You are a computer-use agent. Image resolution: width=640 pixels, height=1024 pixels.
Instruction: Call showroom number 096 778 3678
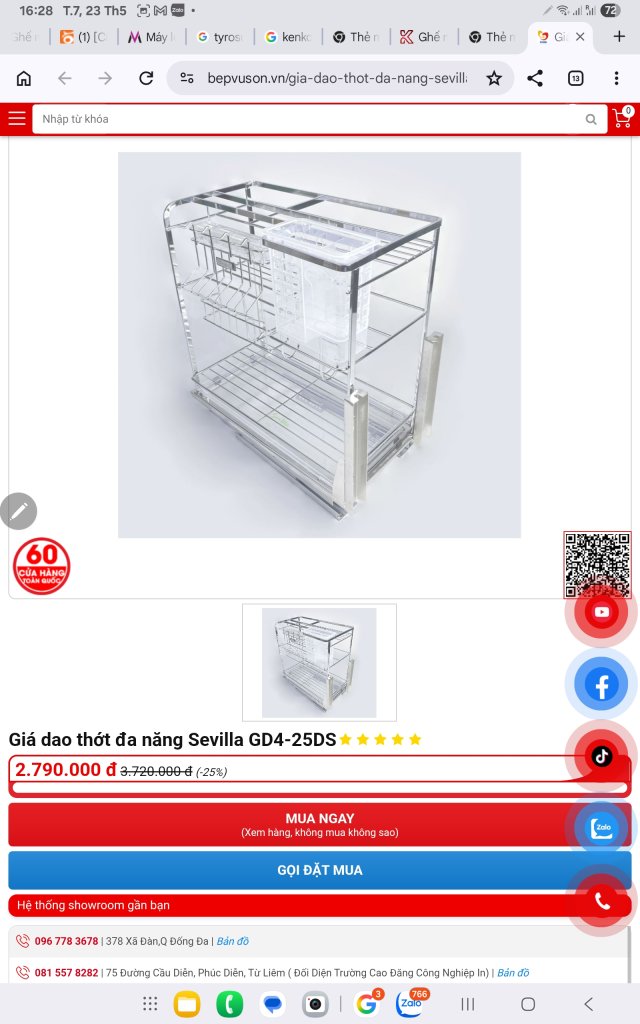pyautogui.click(x=66, y=941)
